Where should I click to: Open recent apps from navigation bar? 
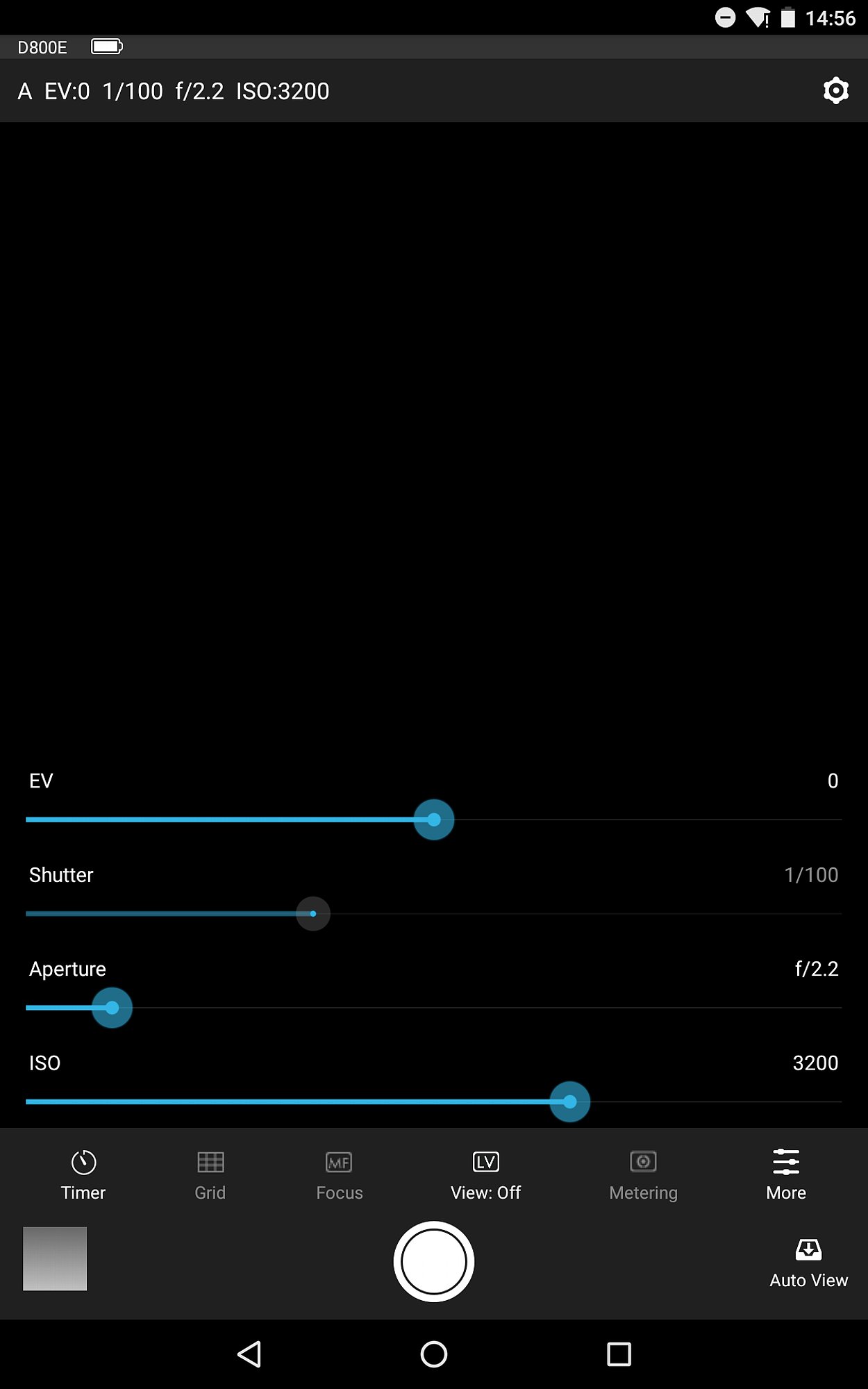point(619,1354)
